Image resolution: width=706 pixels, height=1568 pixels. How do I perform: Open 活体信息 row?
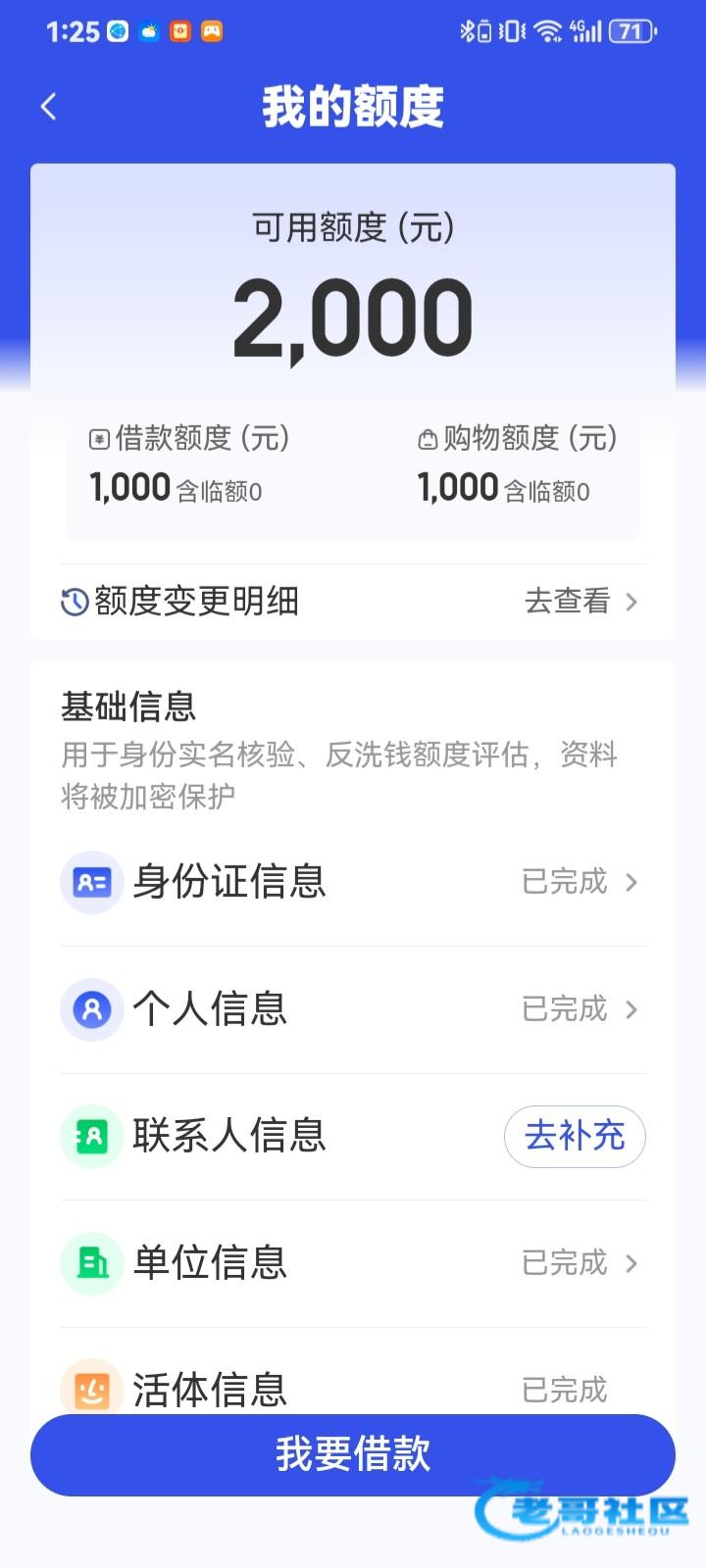click(353, 1387)
